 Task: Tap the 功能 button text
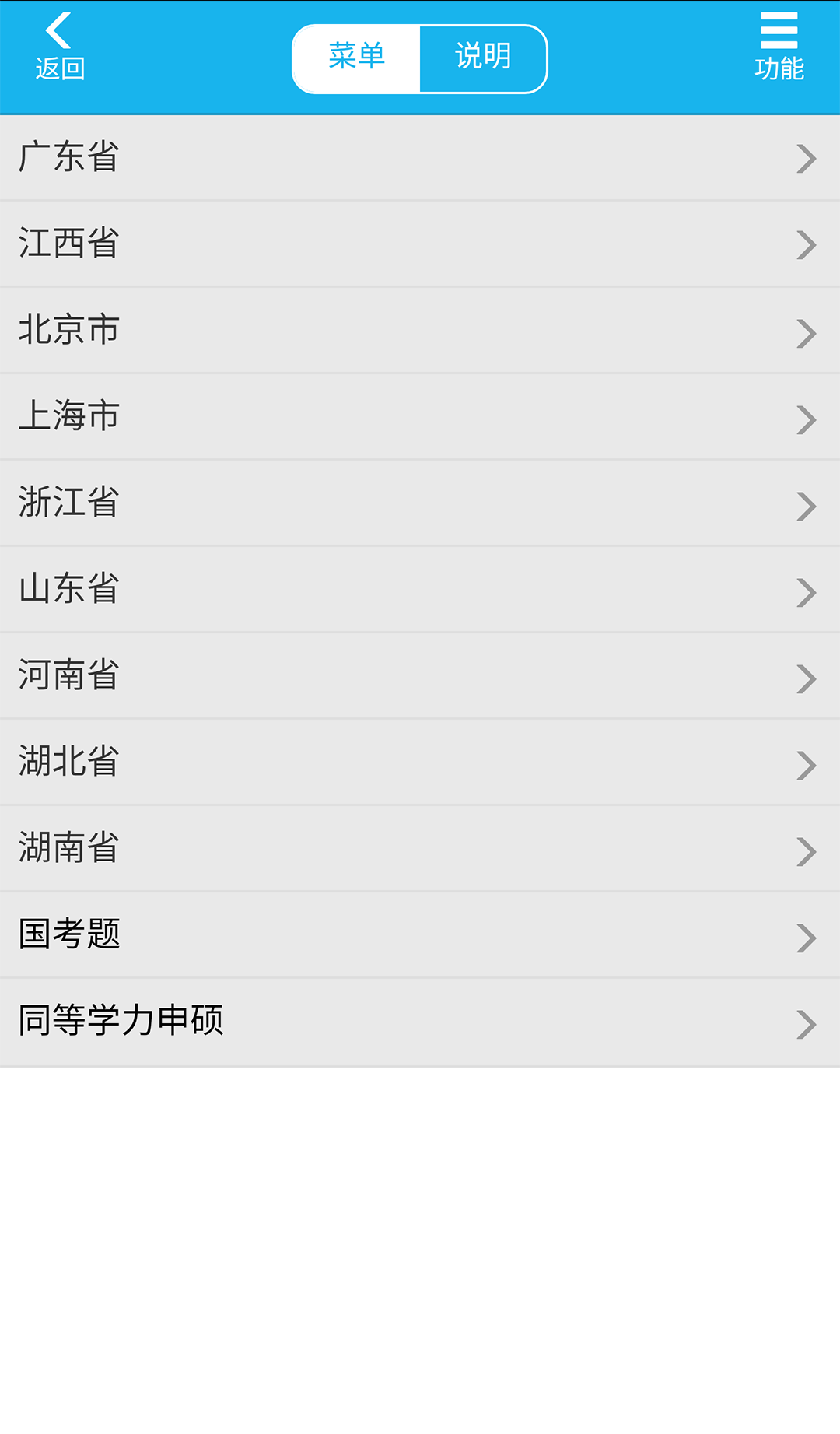click(x=778, y=69)
